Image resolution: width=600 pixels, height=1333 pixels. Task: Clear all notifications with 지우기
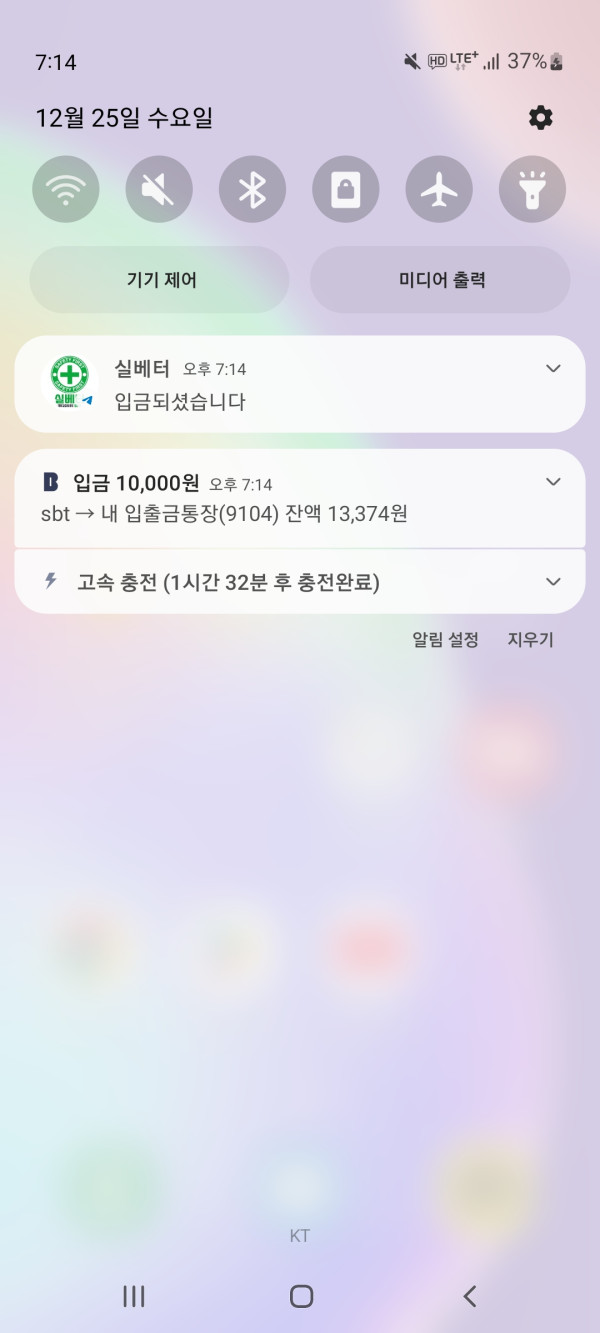530,640
